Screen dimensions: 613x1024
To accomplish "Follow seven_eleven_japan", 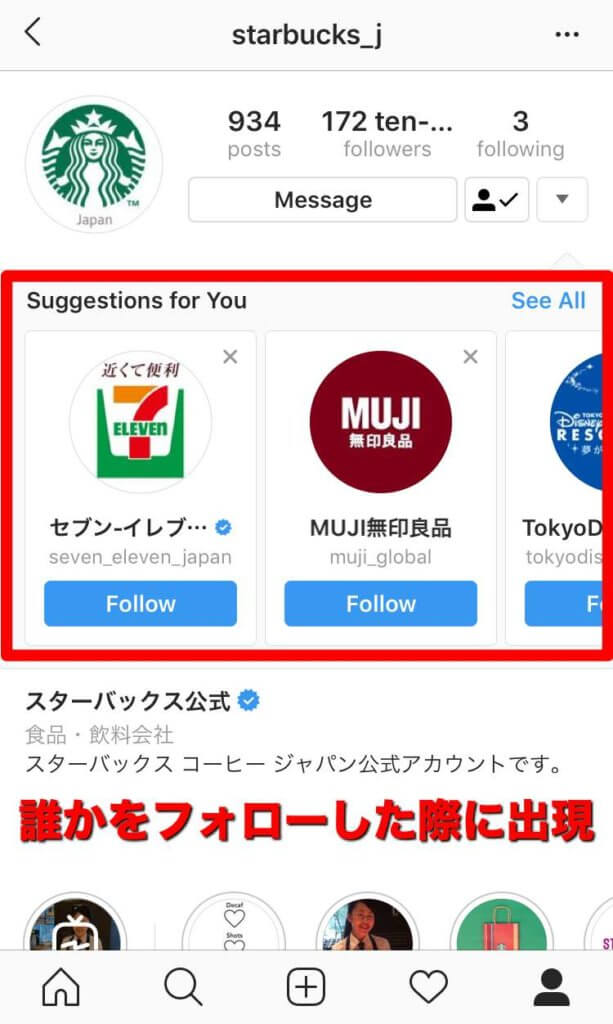I will coord(140,604).
